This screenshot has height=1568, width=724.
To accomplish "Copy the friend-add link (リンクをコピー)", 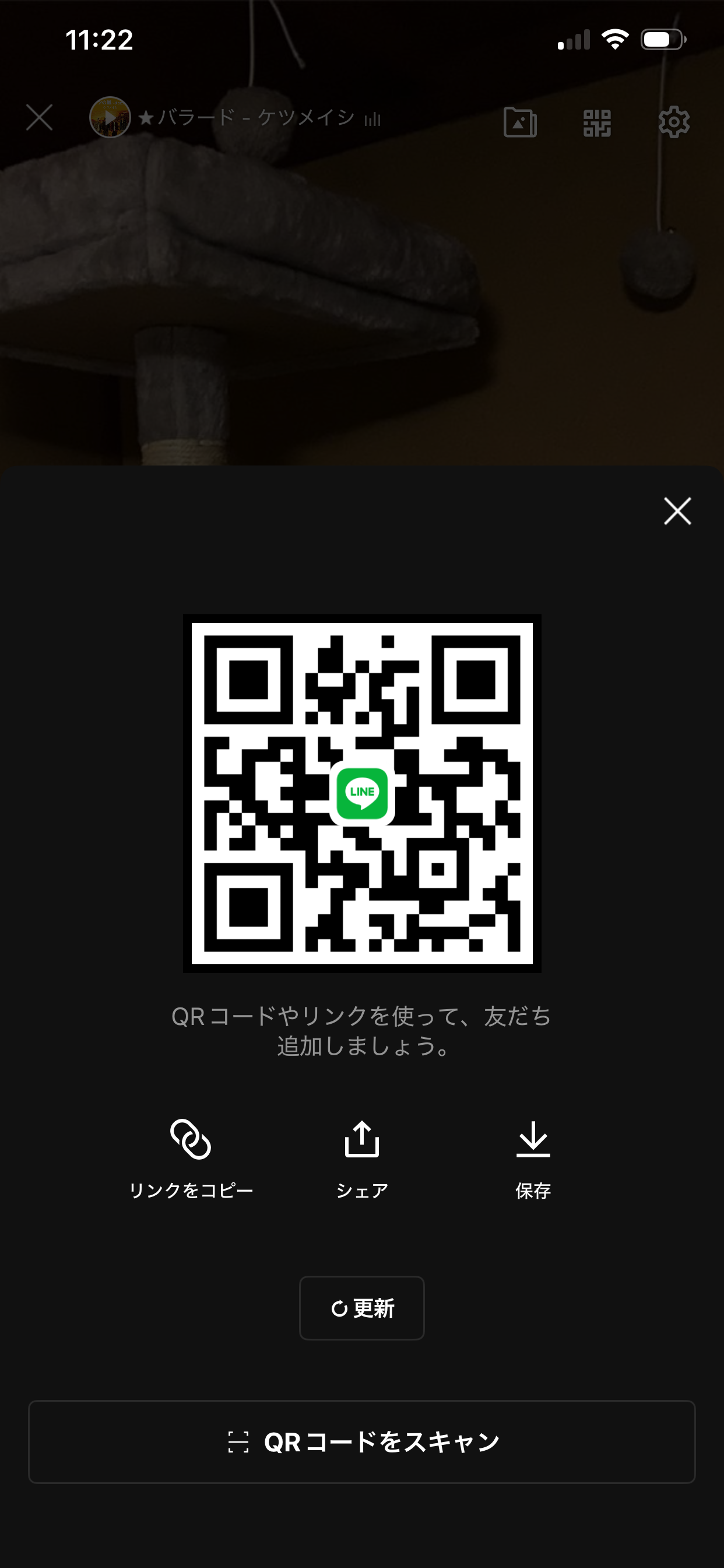I will pos(191,1157).
